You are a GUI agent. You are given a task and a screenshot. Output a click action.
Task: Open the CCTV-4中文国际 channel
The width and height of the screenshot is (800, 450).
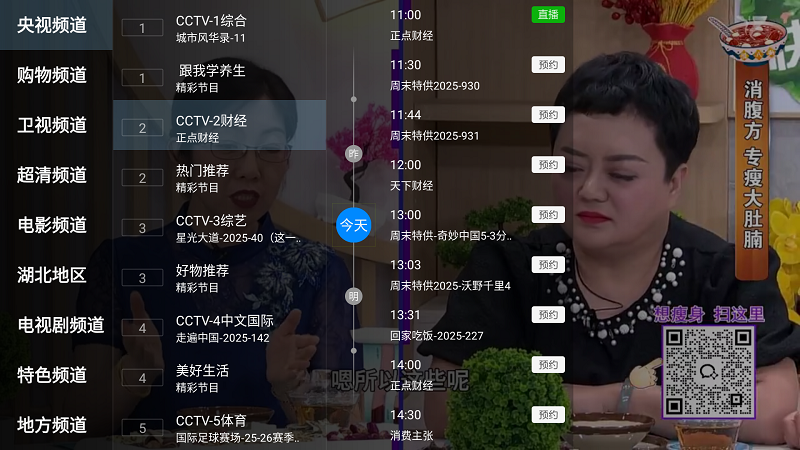point(220,328)
